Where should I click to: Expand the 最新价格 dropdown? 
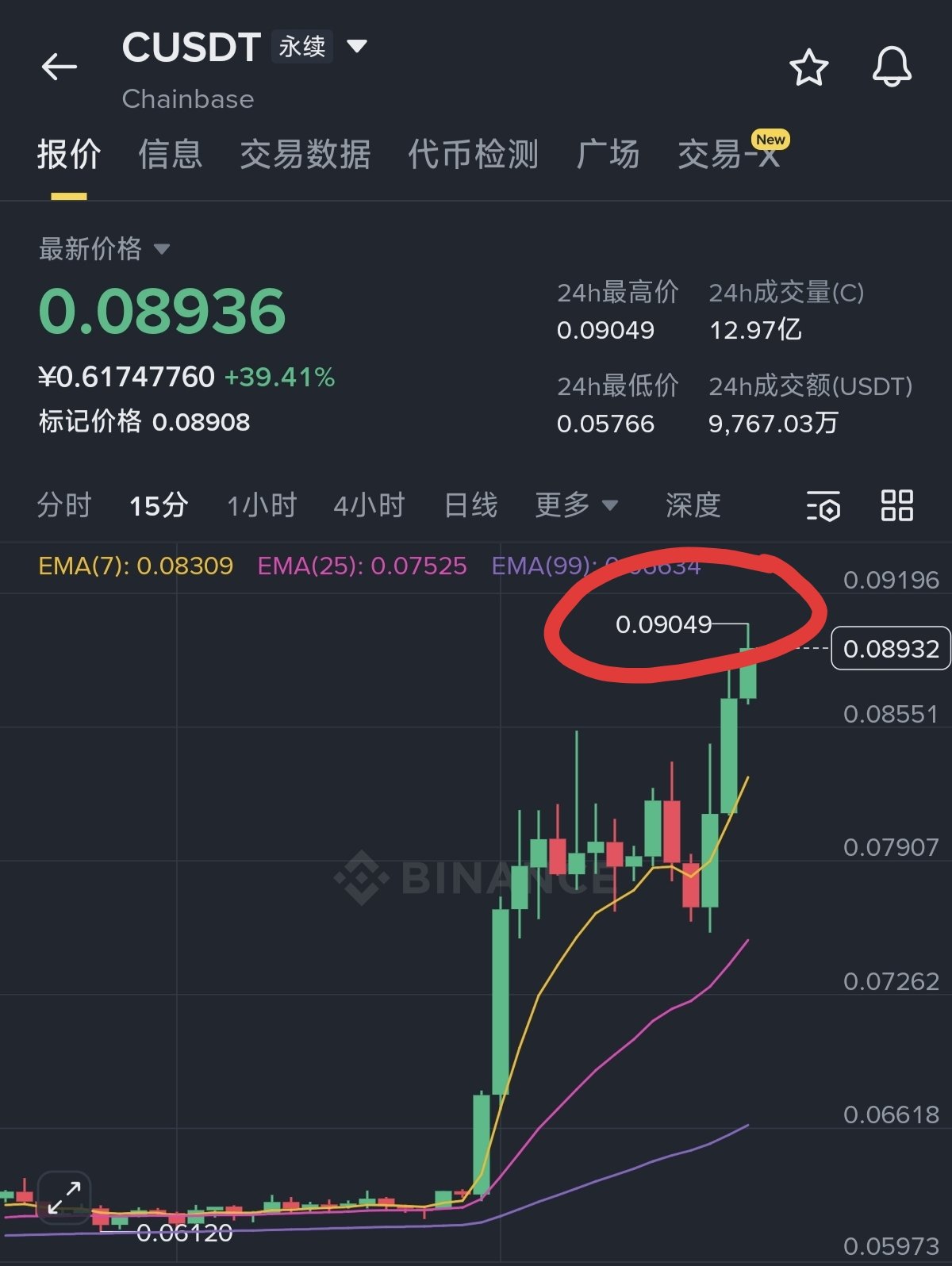click(161, 249)
